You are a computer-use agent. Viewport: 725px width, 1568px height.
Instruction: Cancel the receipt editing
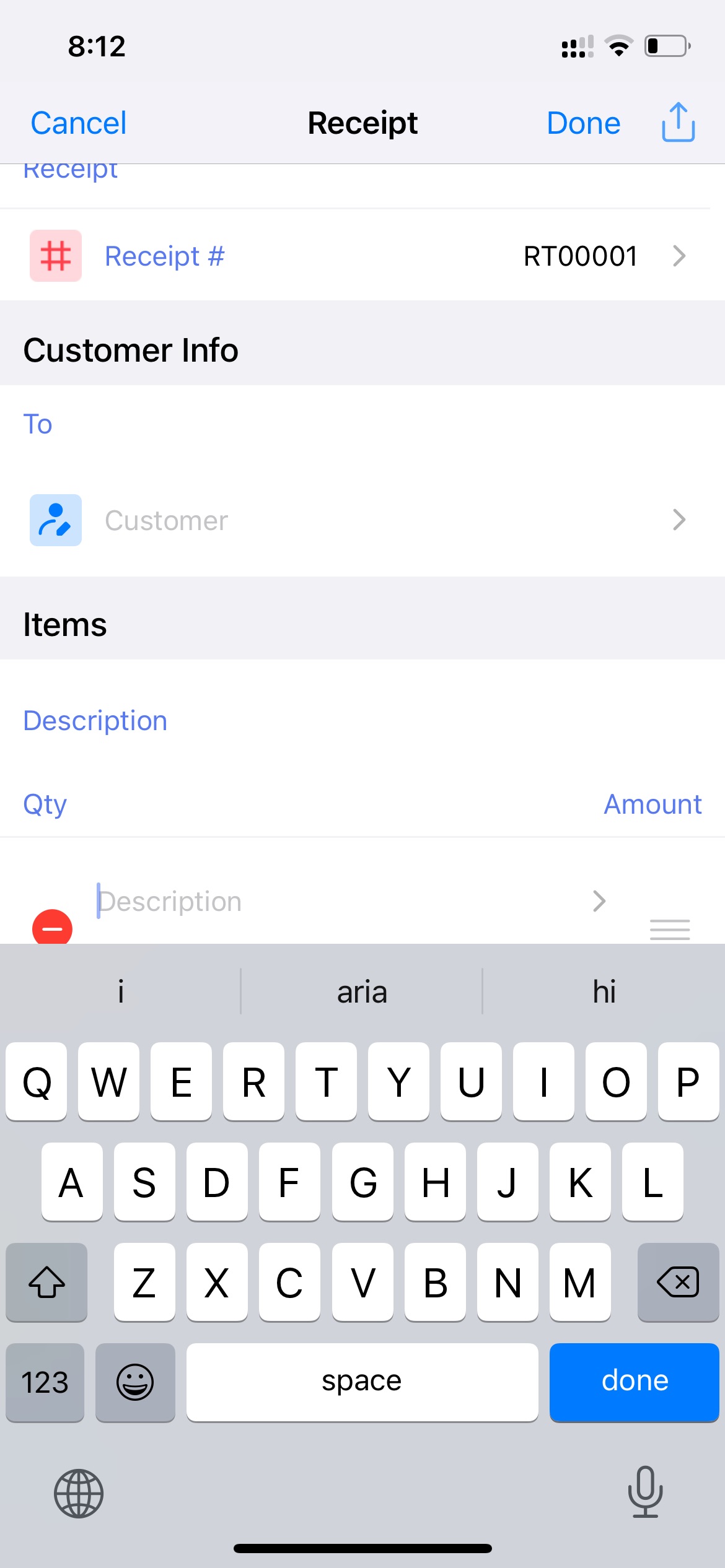point(79,123)
